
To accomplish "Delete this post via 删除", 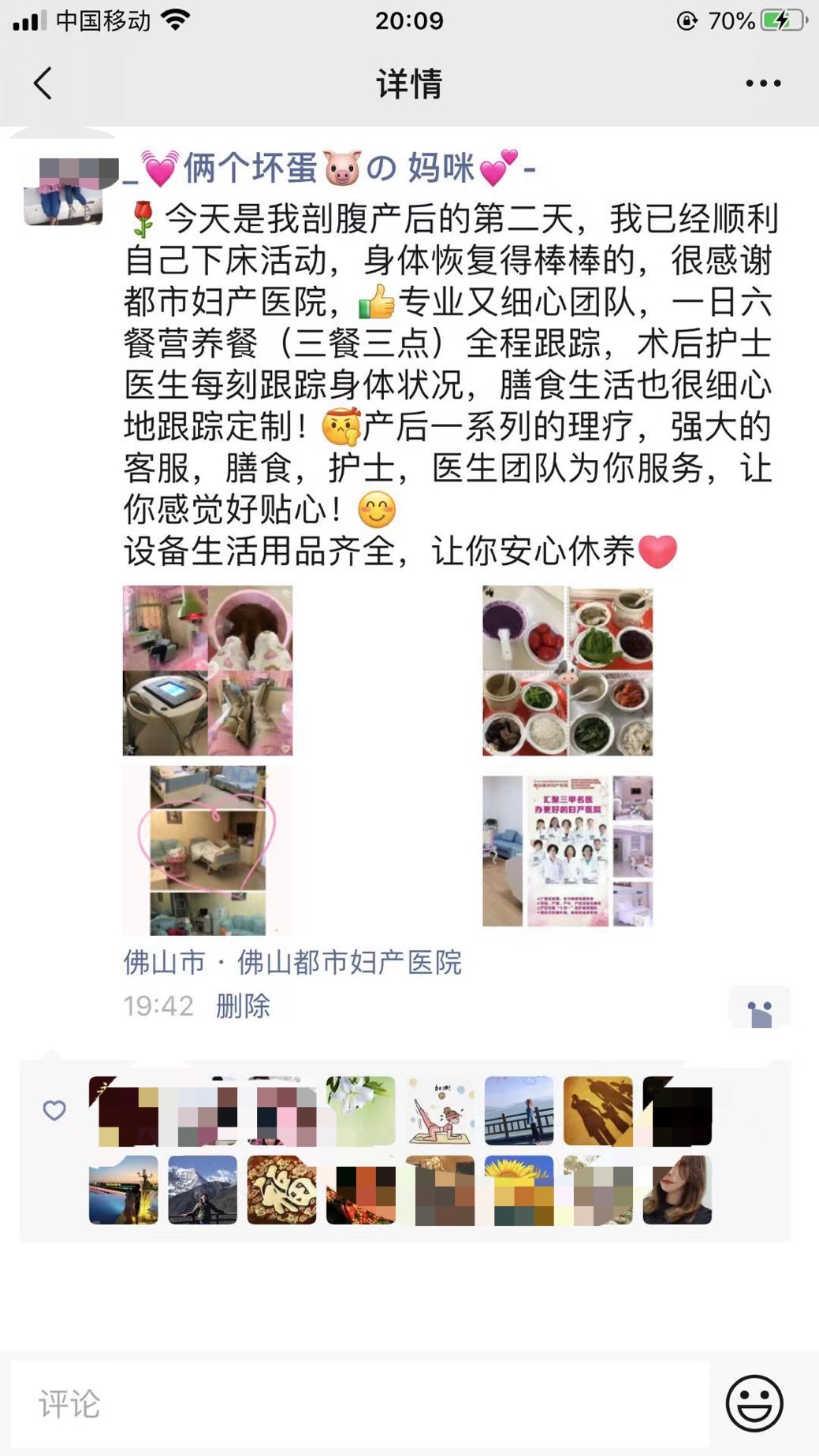I will click(x=243, y=1005).
